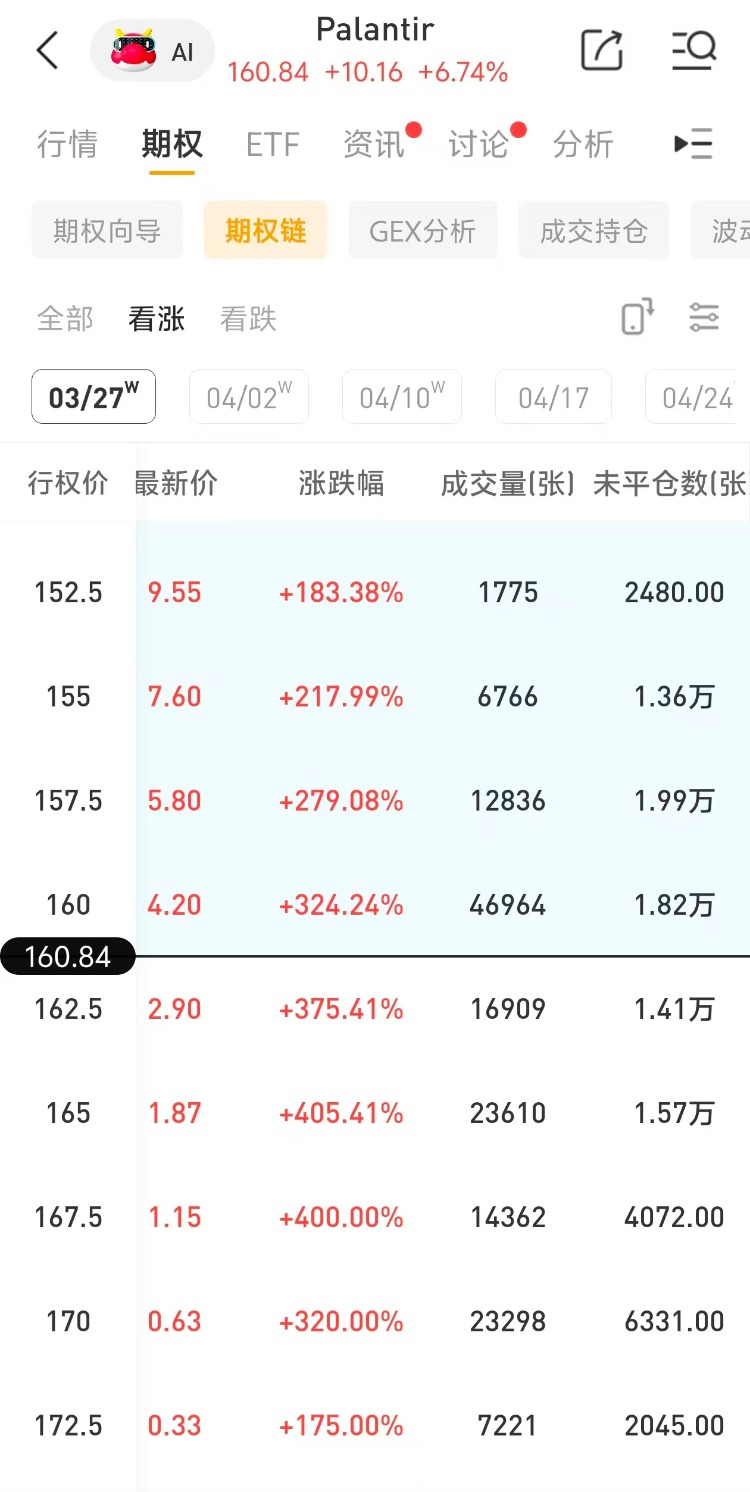Switch to the 分析 tab

tap(583, 145)
